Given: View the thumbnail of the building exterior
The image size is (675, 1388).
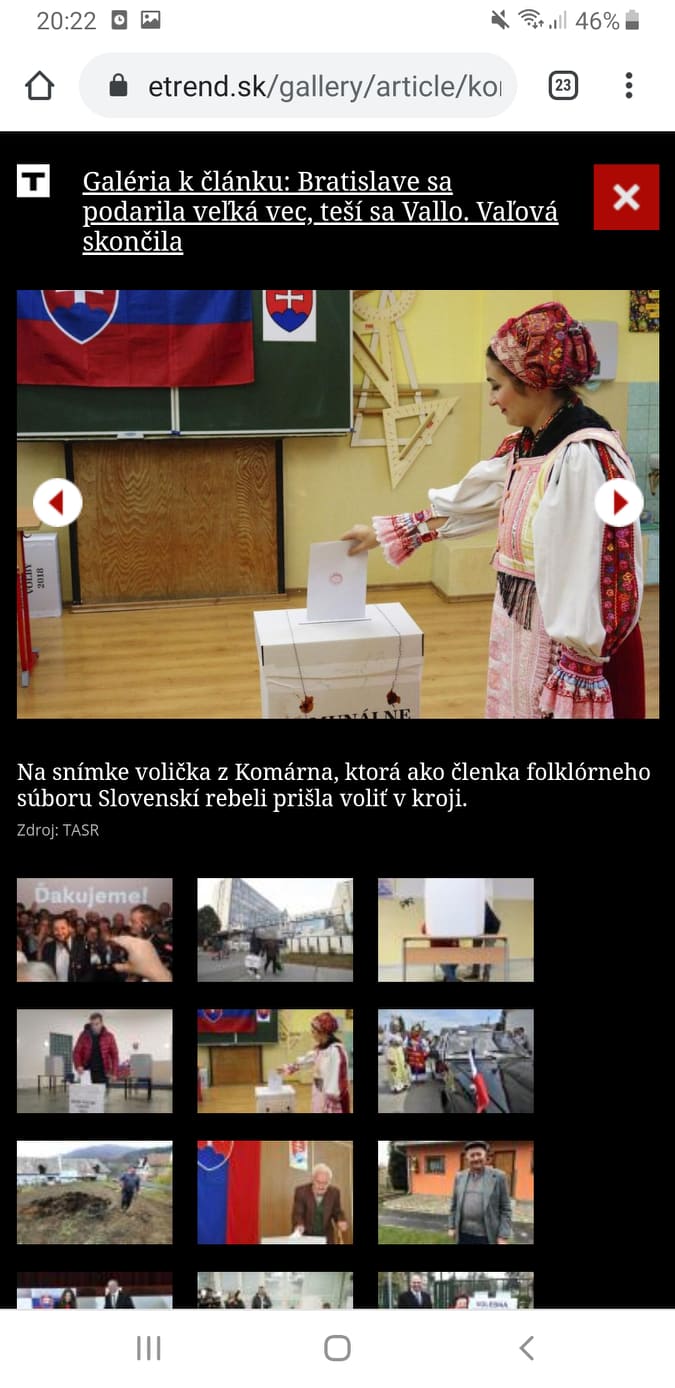Looking at the screenshot, I should pos(275,930).
